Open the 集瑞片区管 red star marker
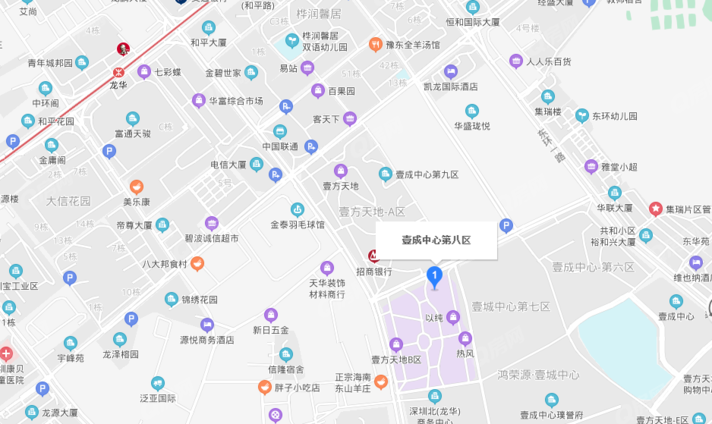The width and height of the screenshot is (712, 424). point(656,209)
